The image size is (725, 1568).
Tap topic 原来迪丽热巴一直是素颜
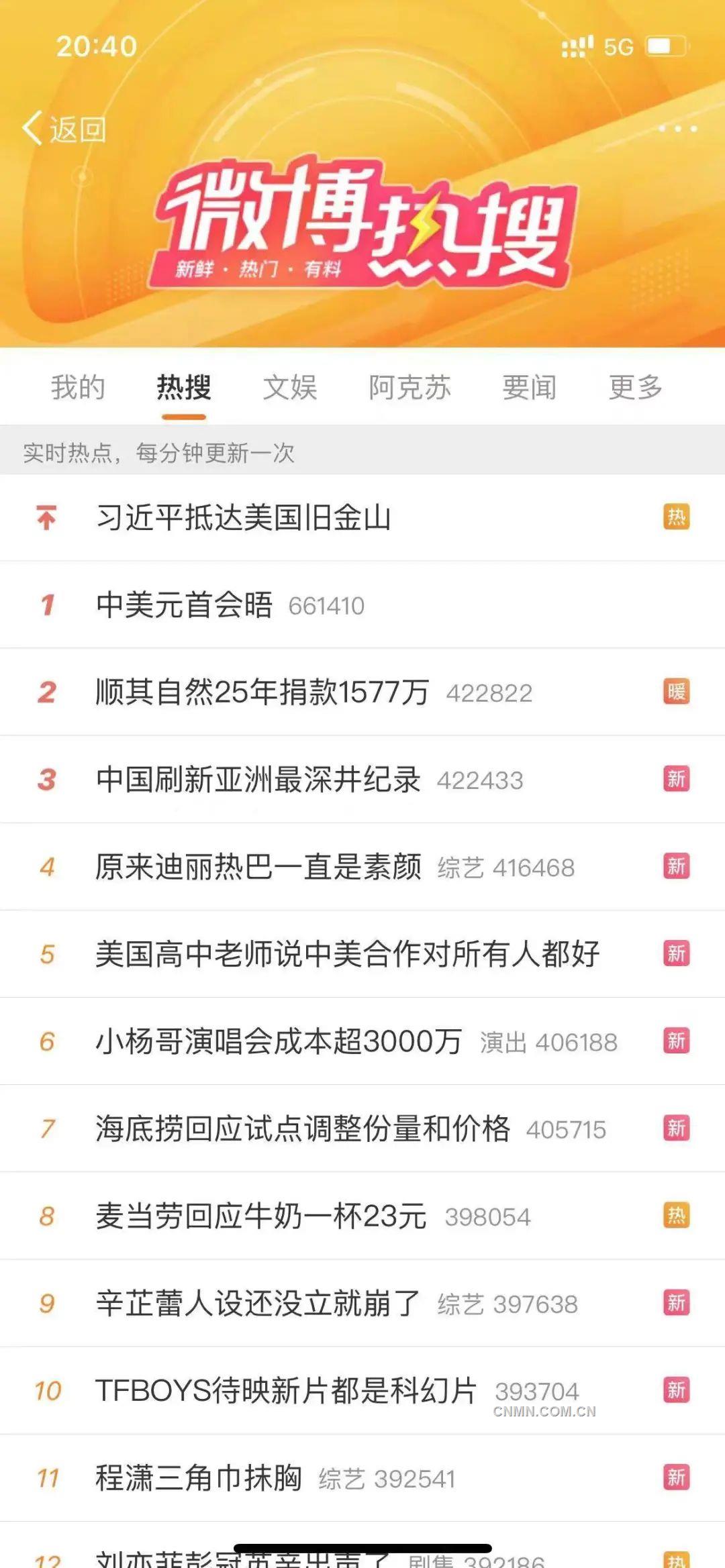258,867
